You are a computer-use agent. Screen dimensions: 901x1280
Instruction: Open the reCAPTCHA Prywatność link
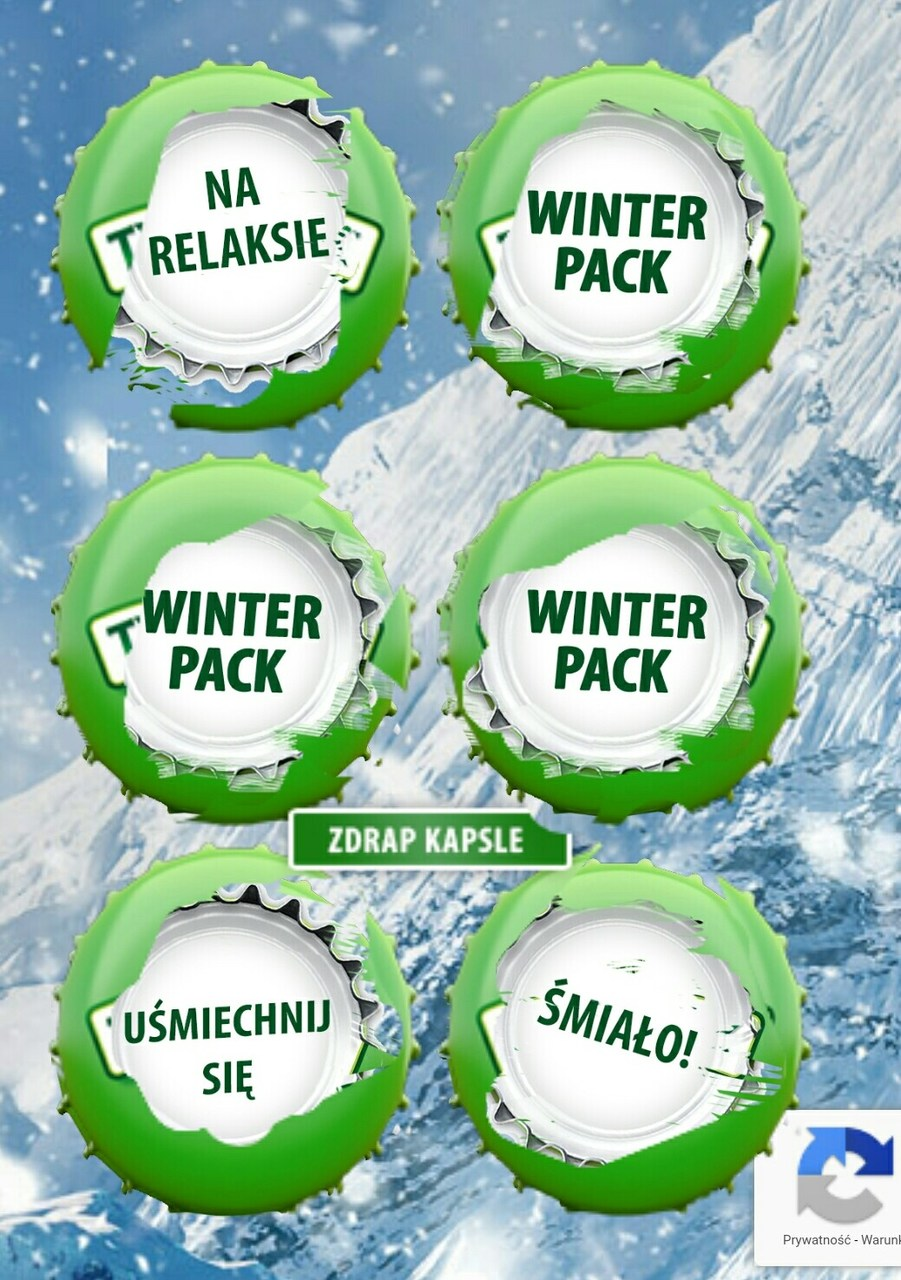[x=810, y=1240]
